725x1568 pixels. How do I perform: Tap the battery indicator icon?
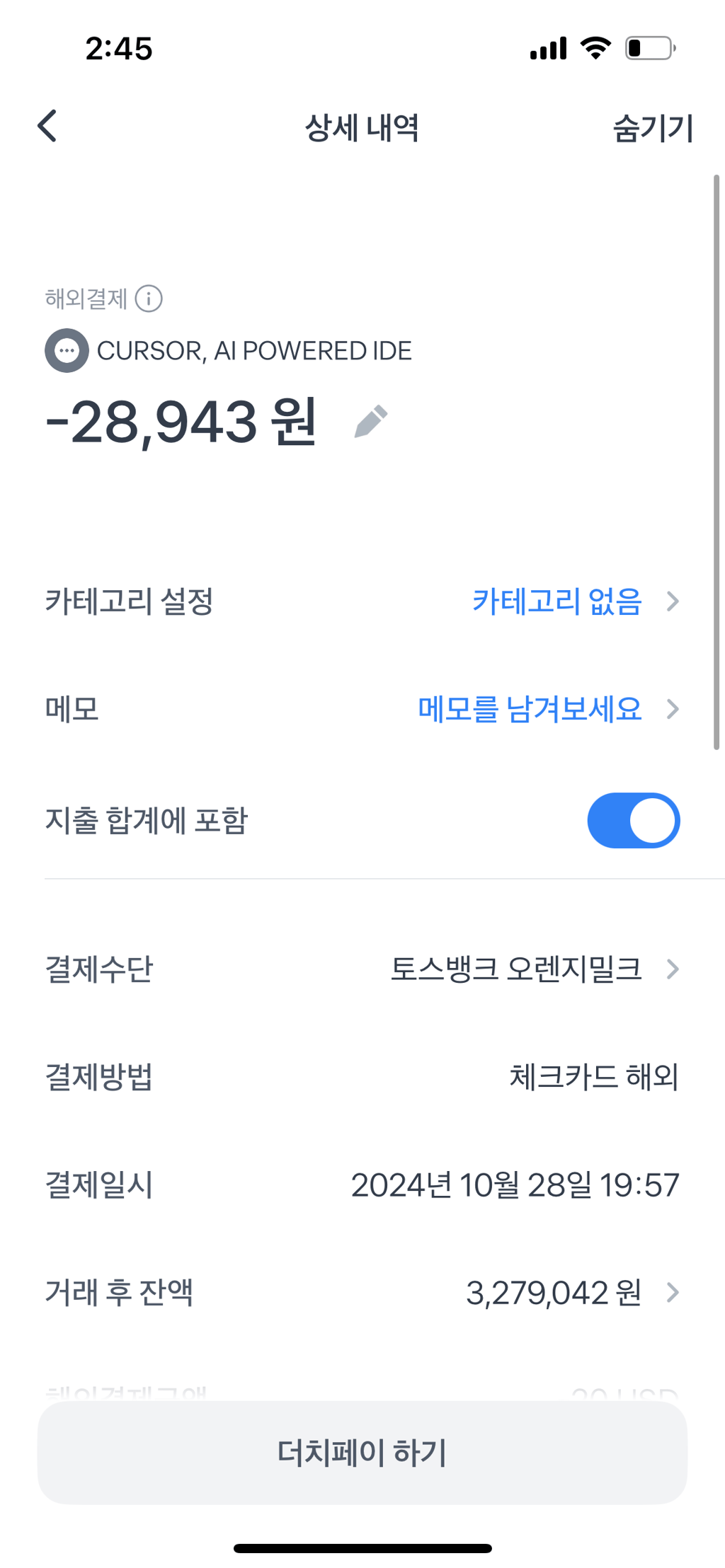point(649,47)
